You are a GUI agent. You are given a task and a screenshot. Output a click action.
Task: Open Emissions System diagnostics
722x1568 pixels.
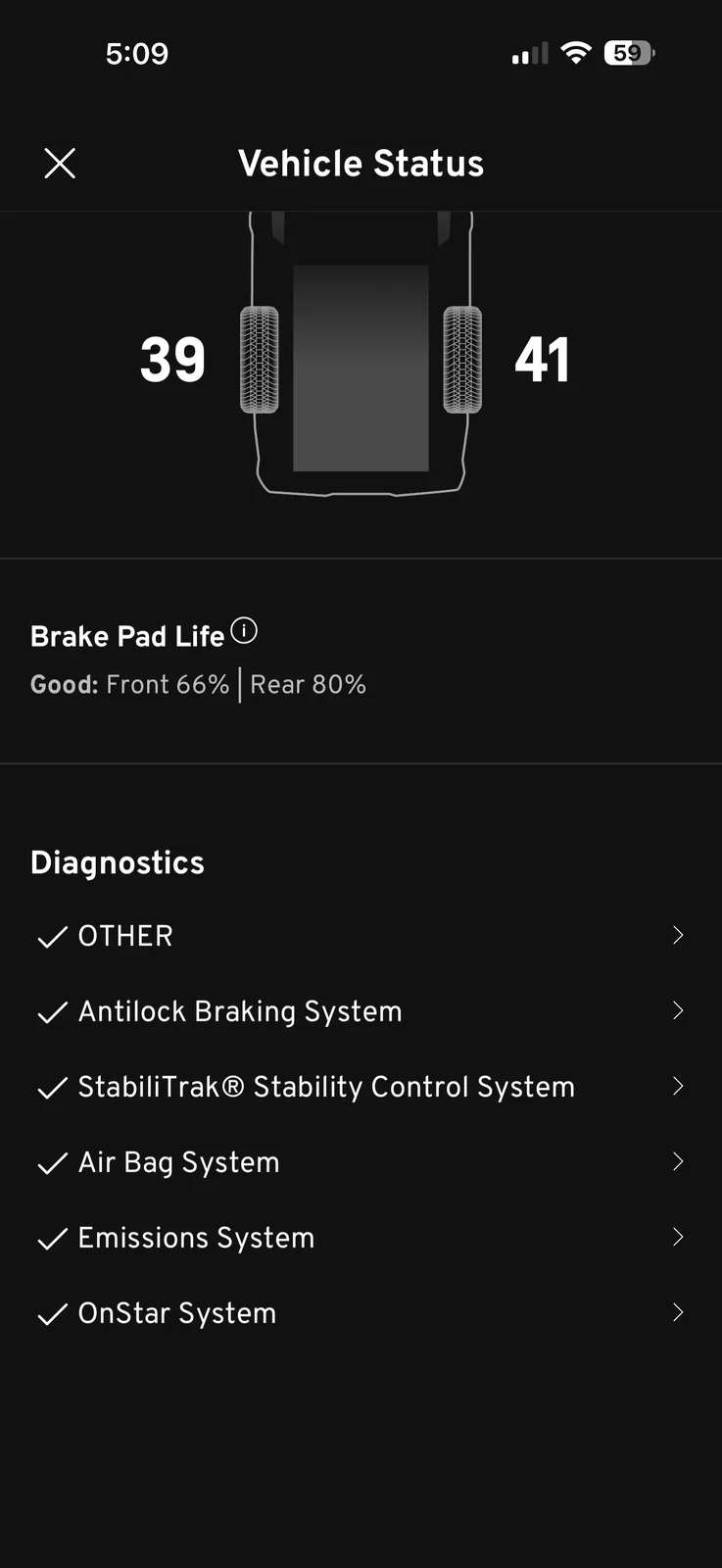pyautogui.click(x=361, y=1238)
